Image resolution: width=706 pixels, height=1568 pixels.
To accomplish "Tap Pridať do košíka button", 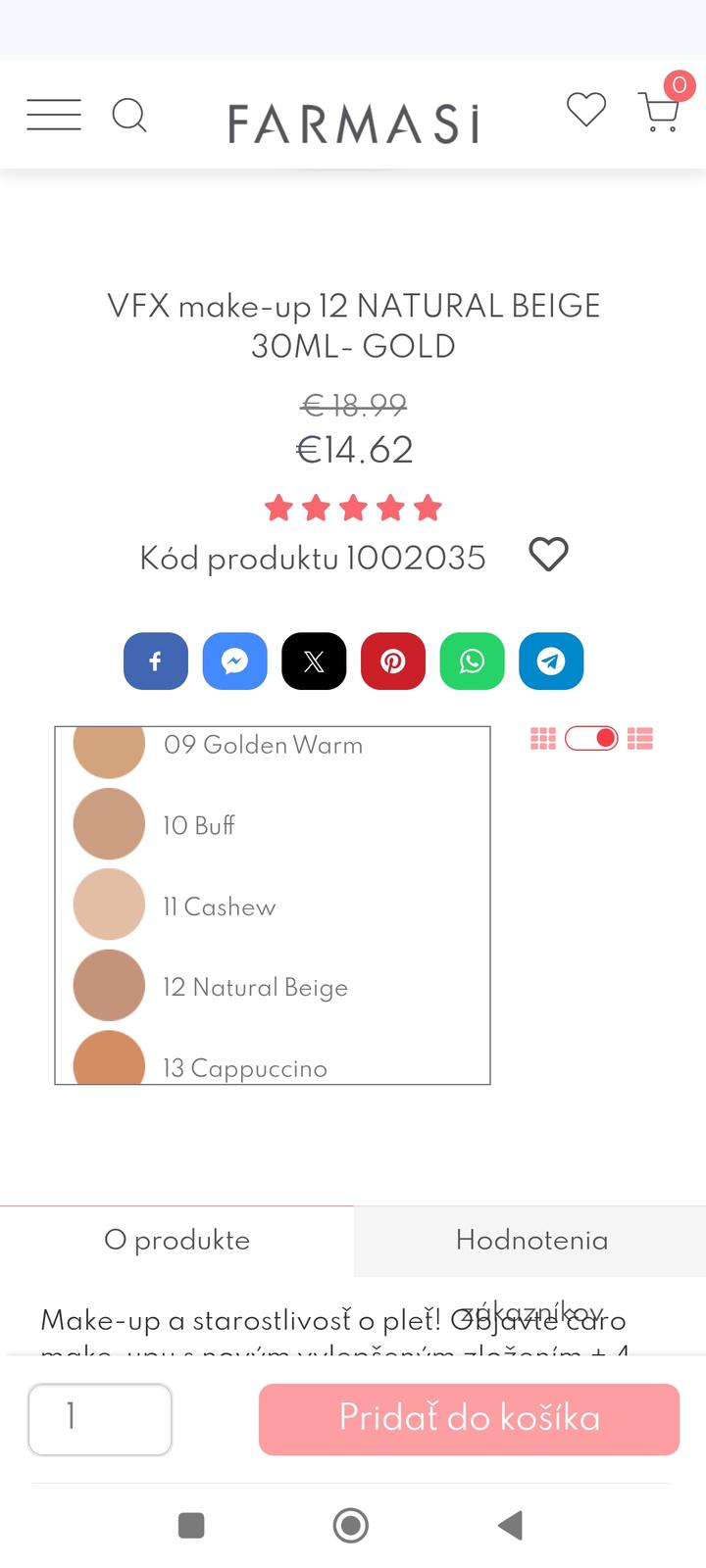I will pos(469,1418).
